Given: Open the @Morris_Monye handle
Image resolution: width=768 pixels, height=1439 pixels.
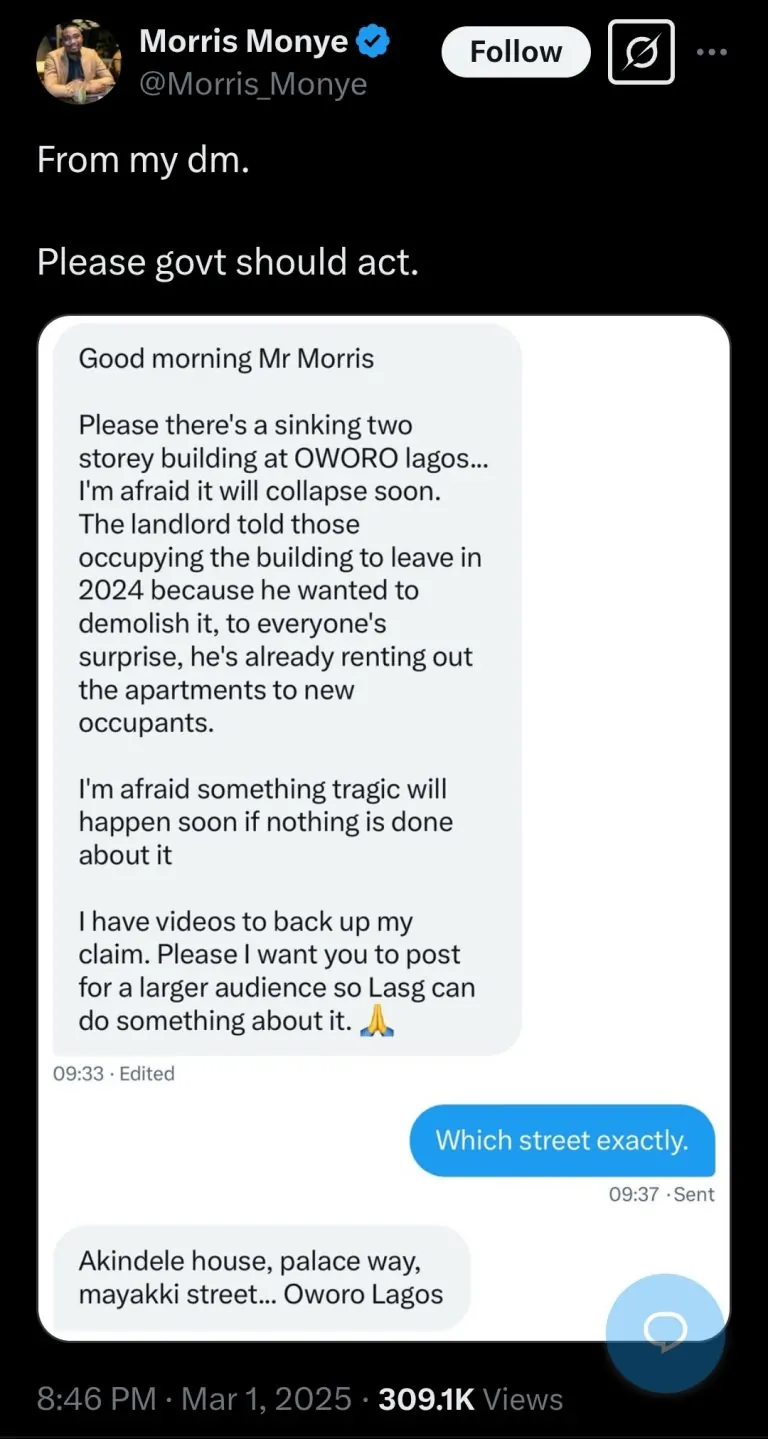Looking at the screenshot, I should point(253,85).
